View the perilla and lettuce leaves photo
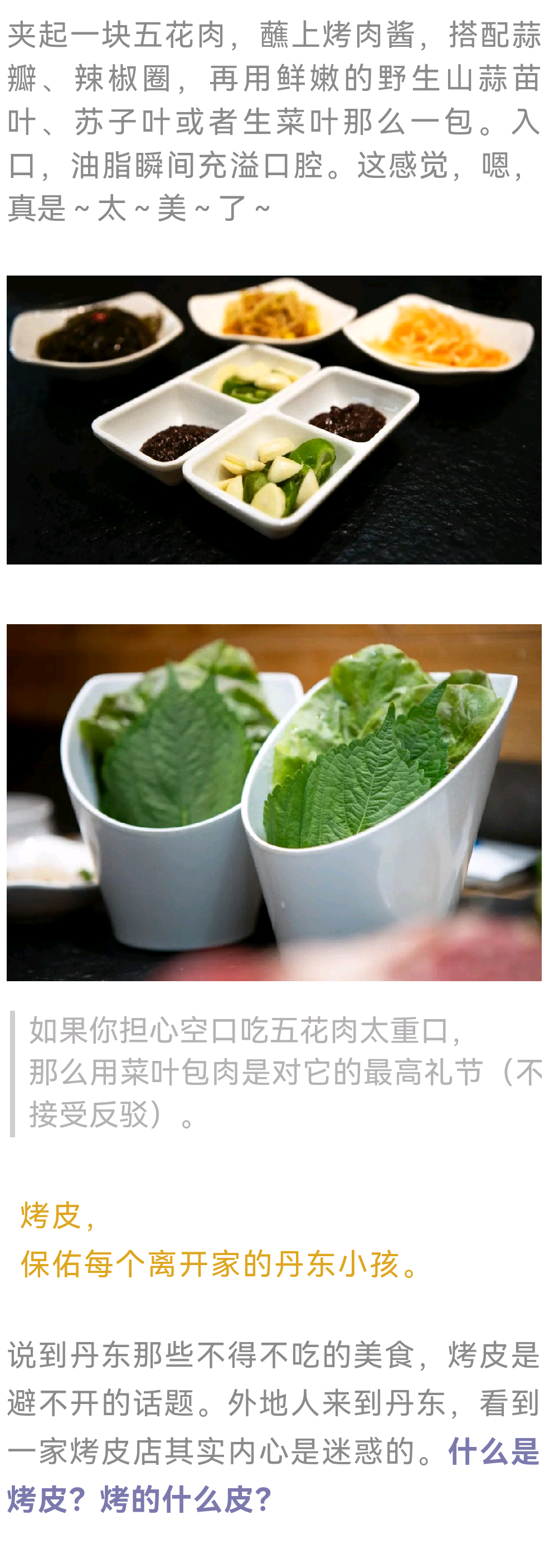 [x=274, y=802]
